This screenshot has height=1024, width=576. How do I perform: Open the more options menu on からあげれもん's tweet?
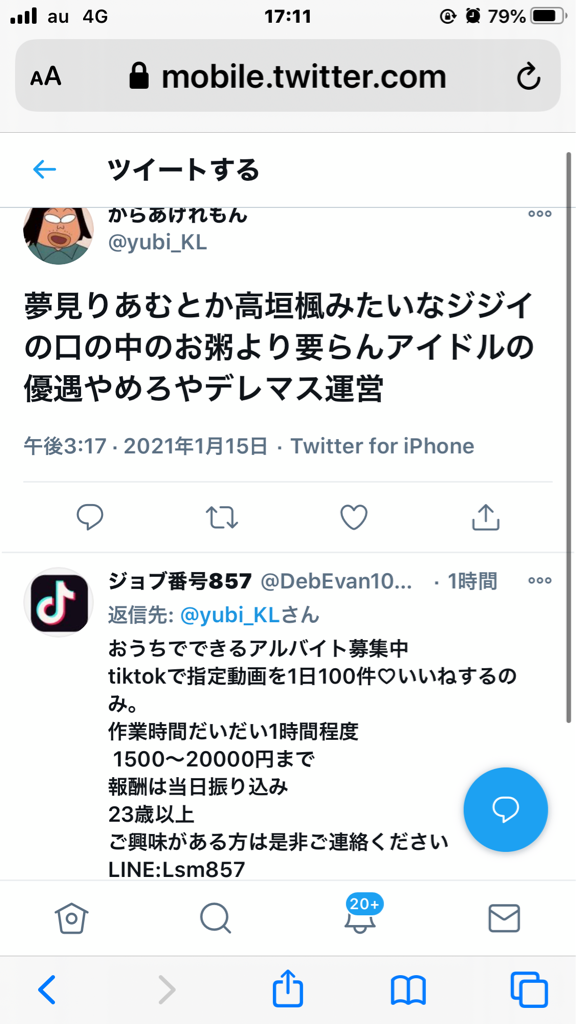pos(539,214)
